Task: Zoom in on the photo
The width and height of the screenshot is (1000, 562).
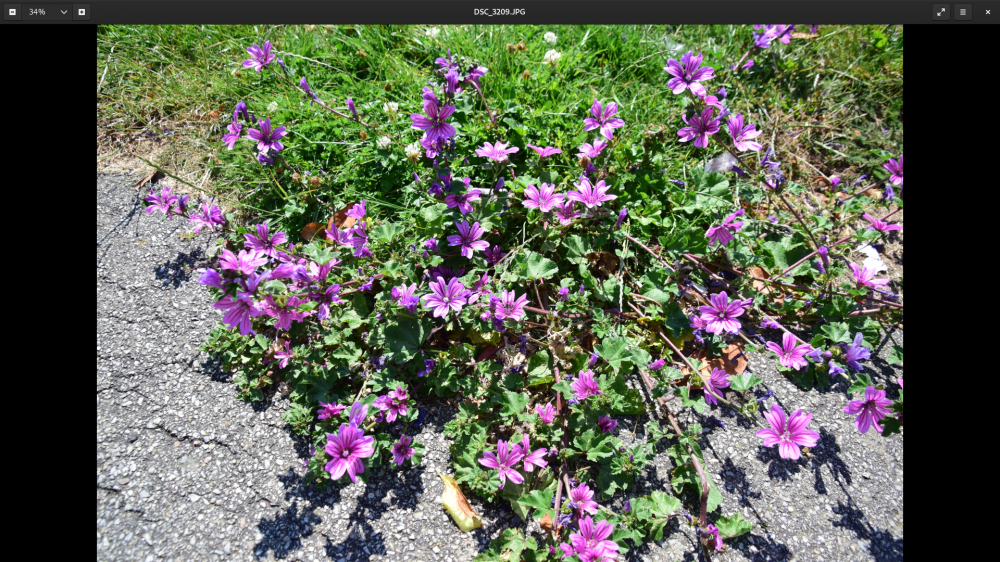Action: click(82, 12)
